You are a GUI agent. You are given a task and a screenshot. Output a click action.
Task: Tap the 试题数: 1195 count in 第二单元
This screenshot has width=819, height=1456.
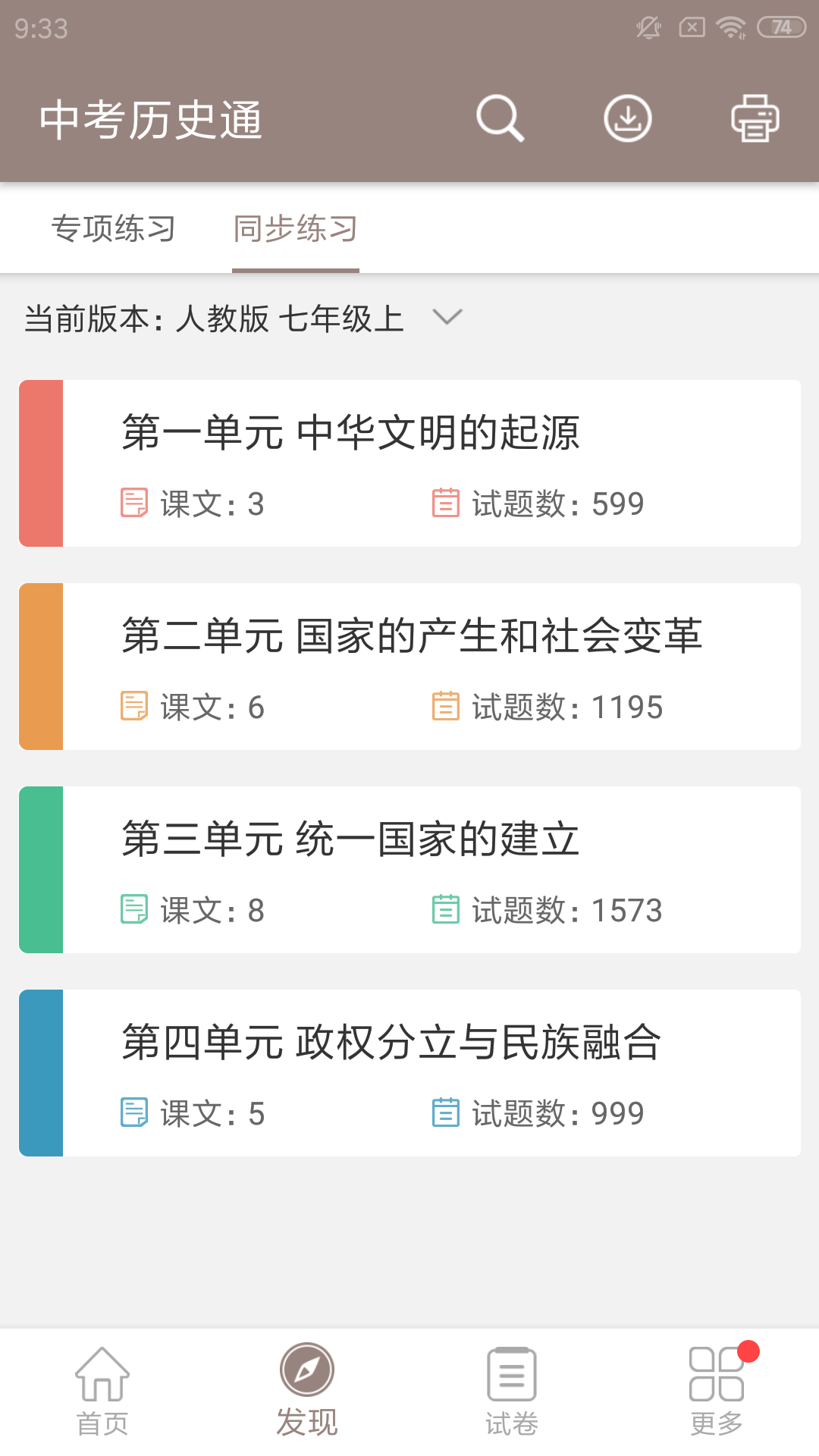pyautogui.click(x=567, y=707)
